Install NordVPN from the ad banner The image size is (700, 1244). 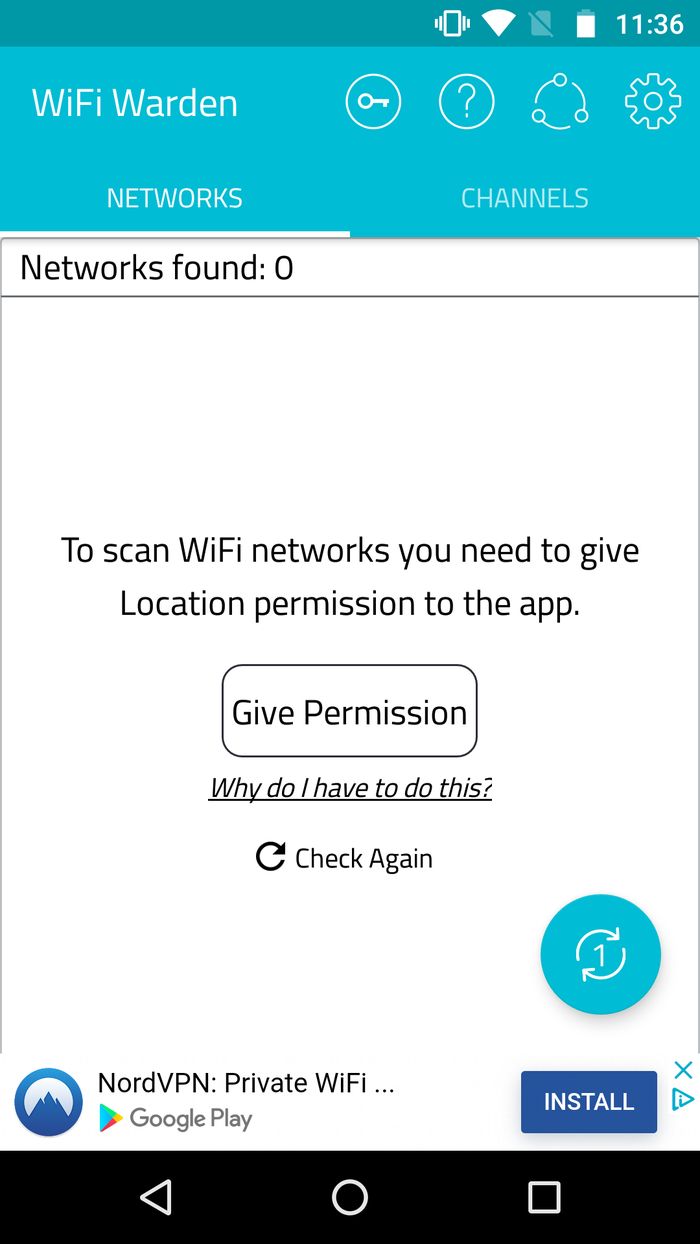tap(588, 1101)
